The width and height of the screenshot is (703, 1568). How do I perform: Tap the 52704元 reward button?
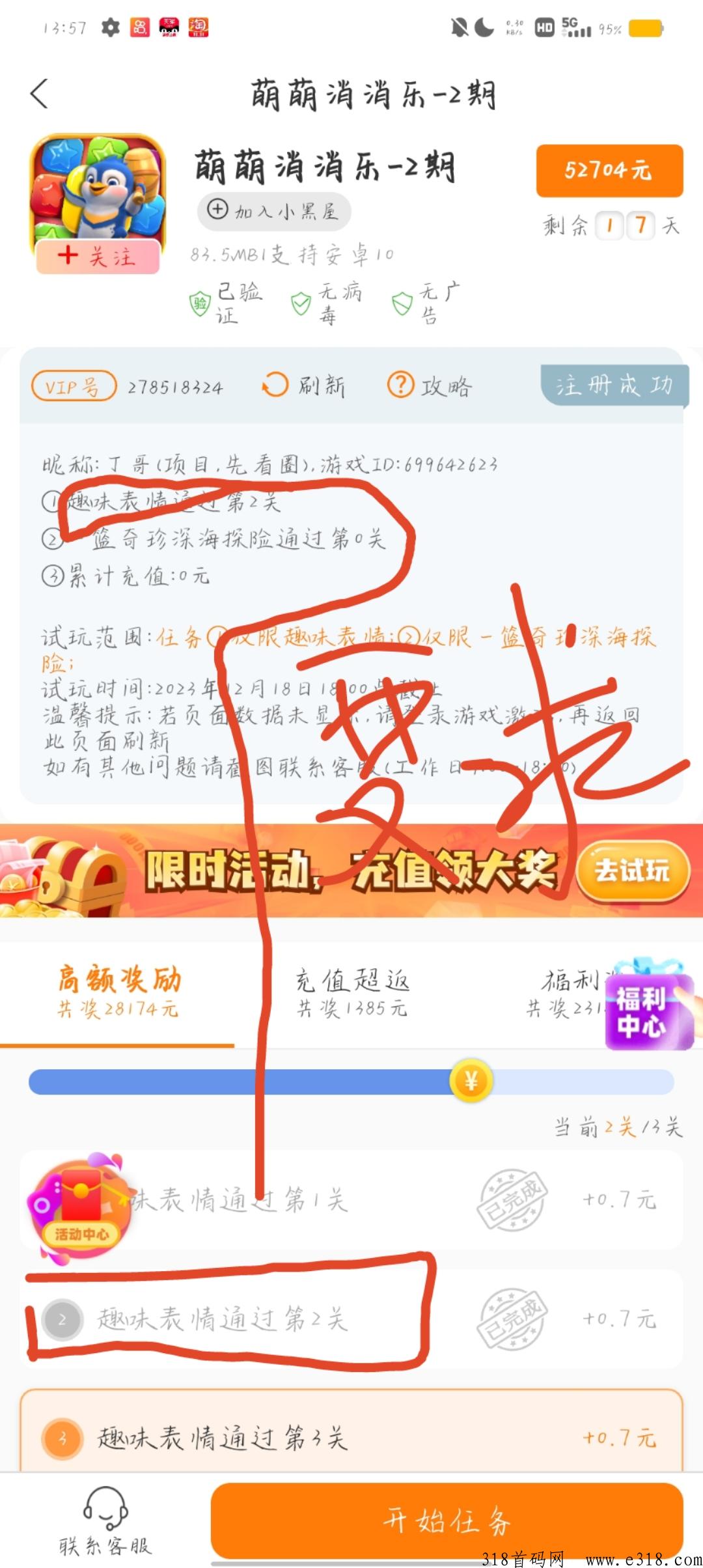point(609,171)
